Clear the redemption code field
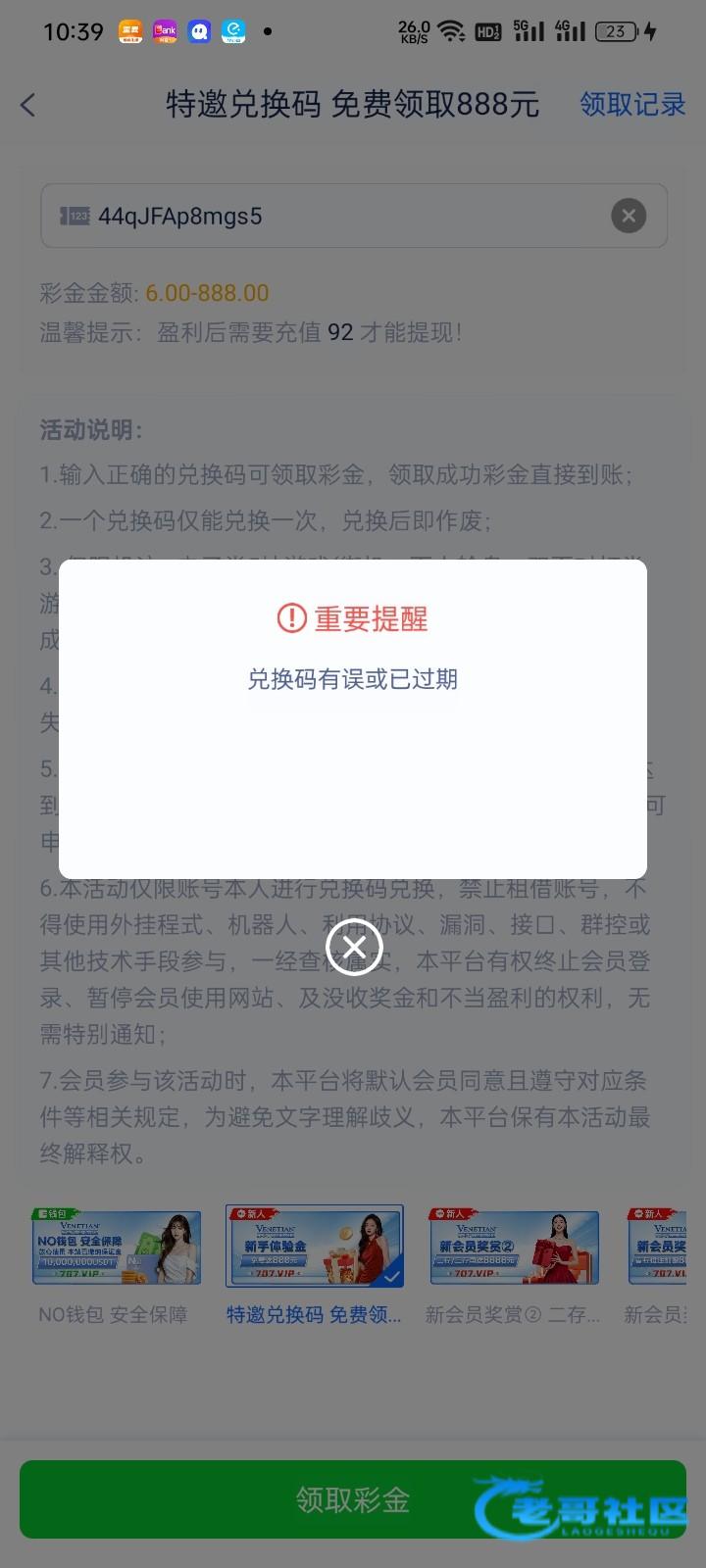 tap(629, 216)
